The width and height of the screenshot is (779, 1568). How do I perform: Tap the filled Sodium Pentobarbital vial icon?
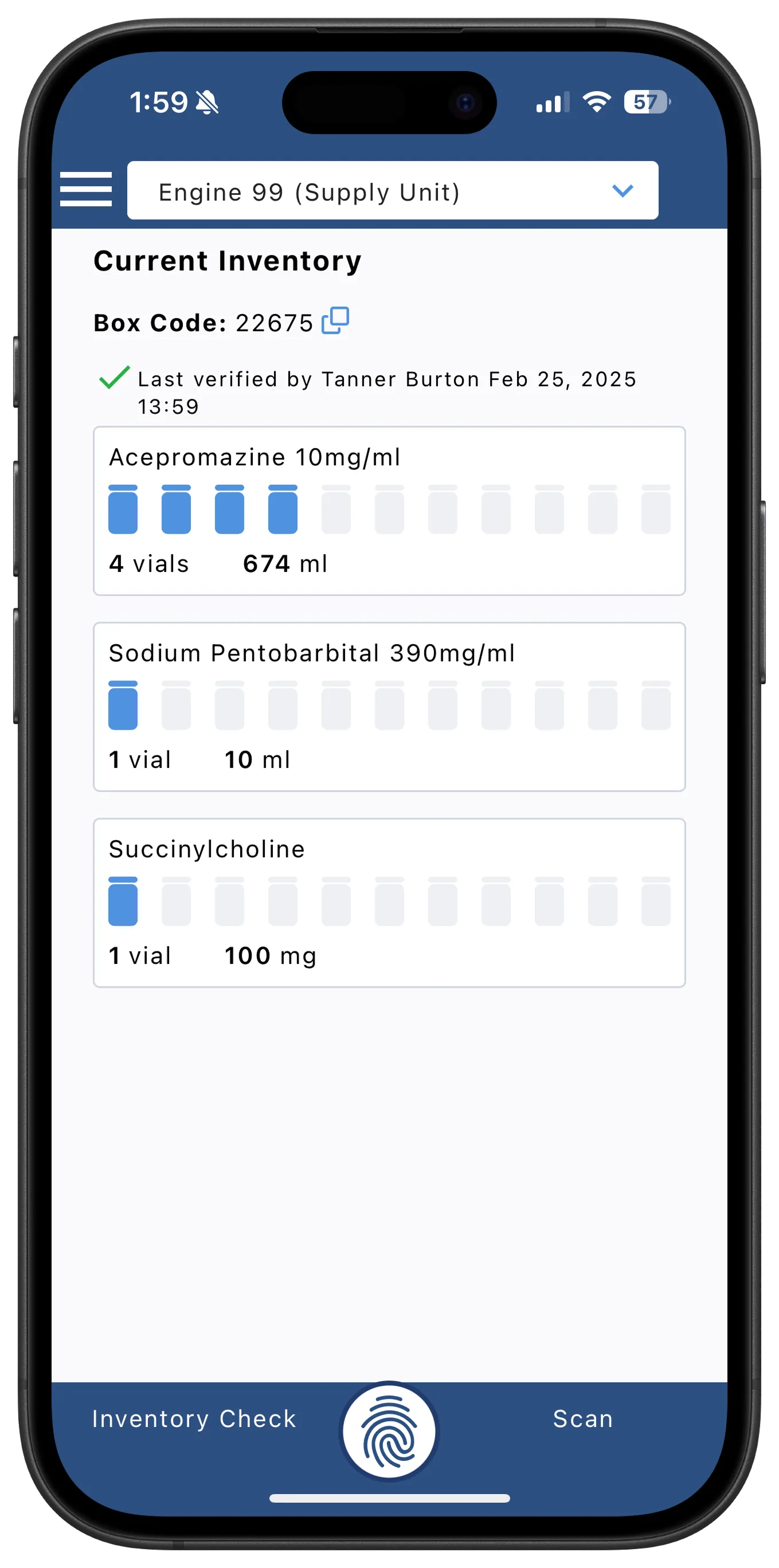pyautogui.click(x=123, y=706)
